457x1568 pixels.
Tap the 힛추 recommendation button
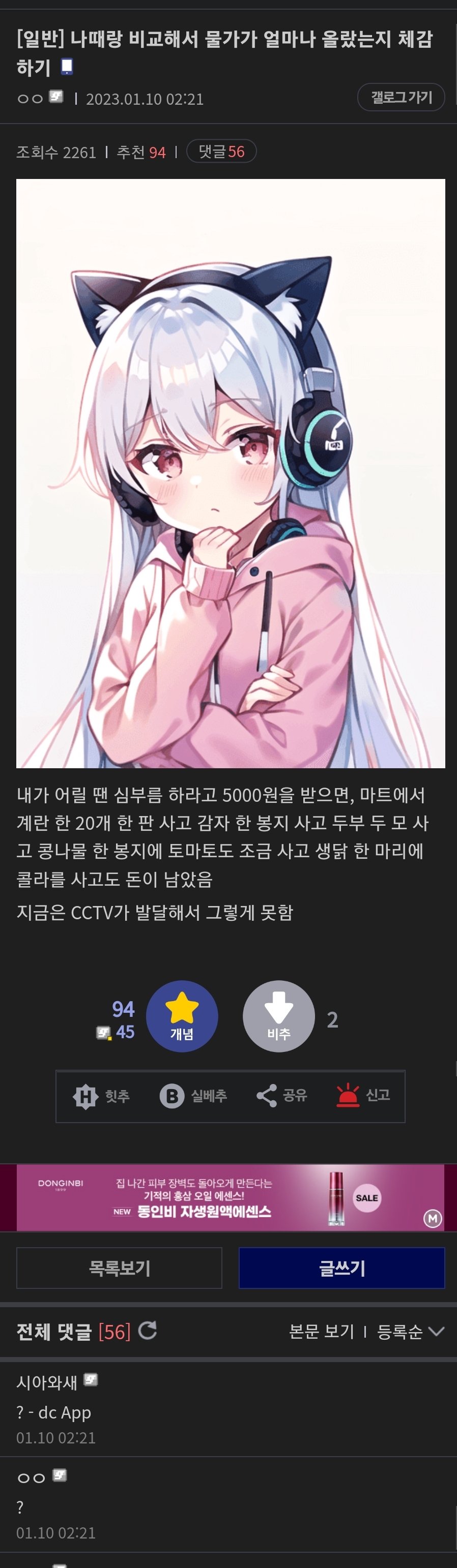[x=101, y=1096]
